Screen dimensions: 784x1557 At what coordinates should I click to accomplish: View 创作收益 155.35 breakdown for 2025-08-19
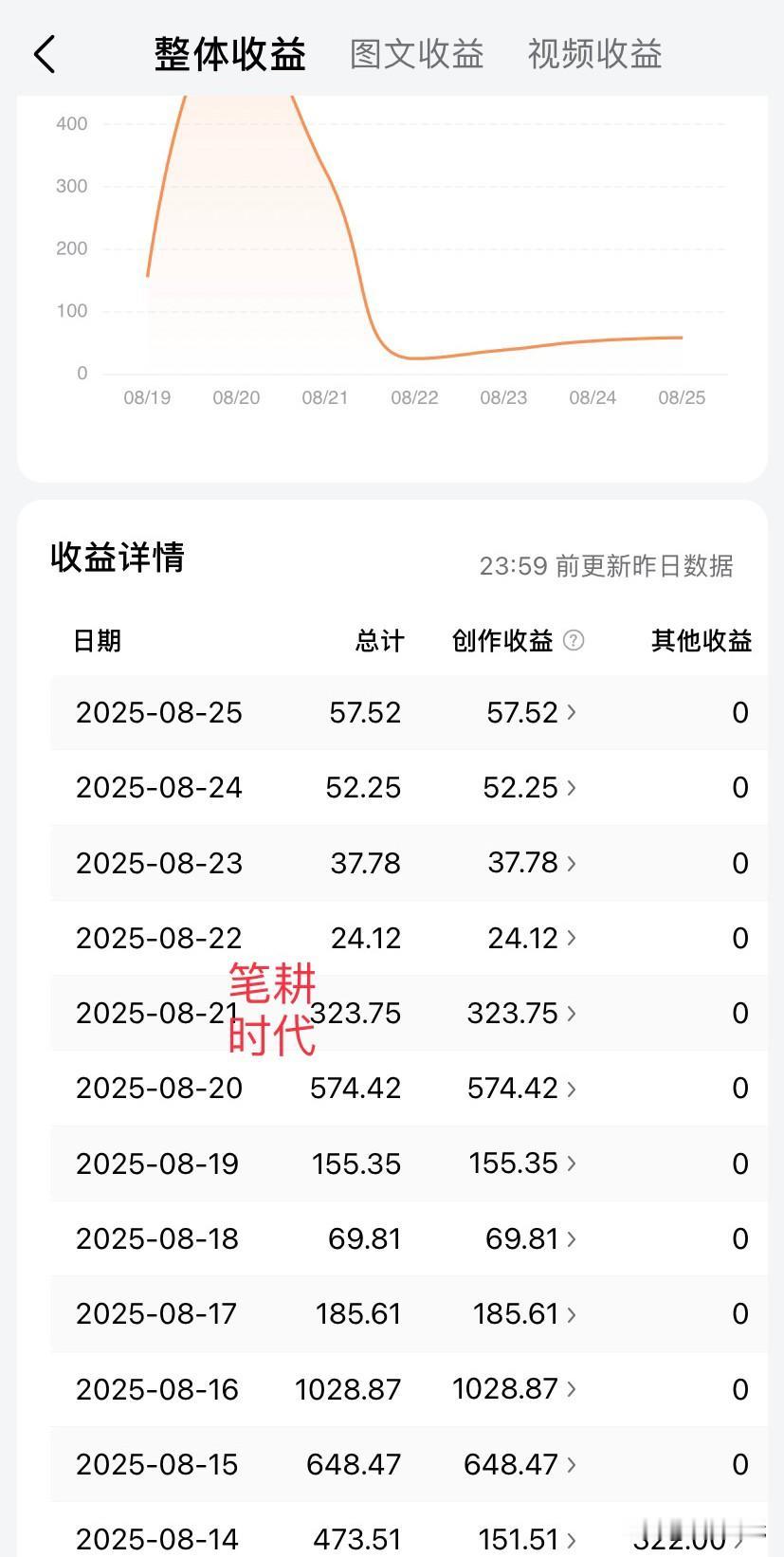click(x=522, y=1163)
